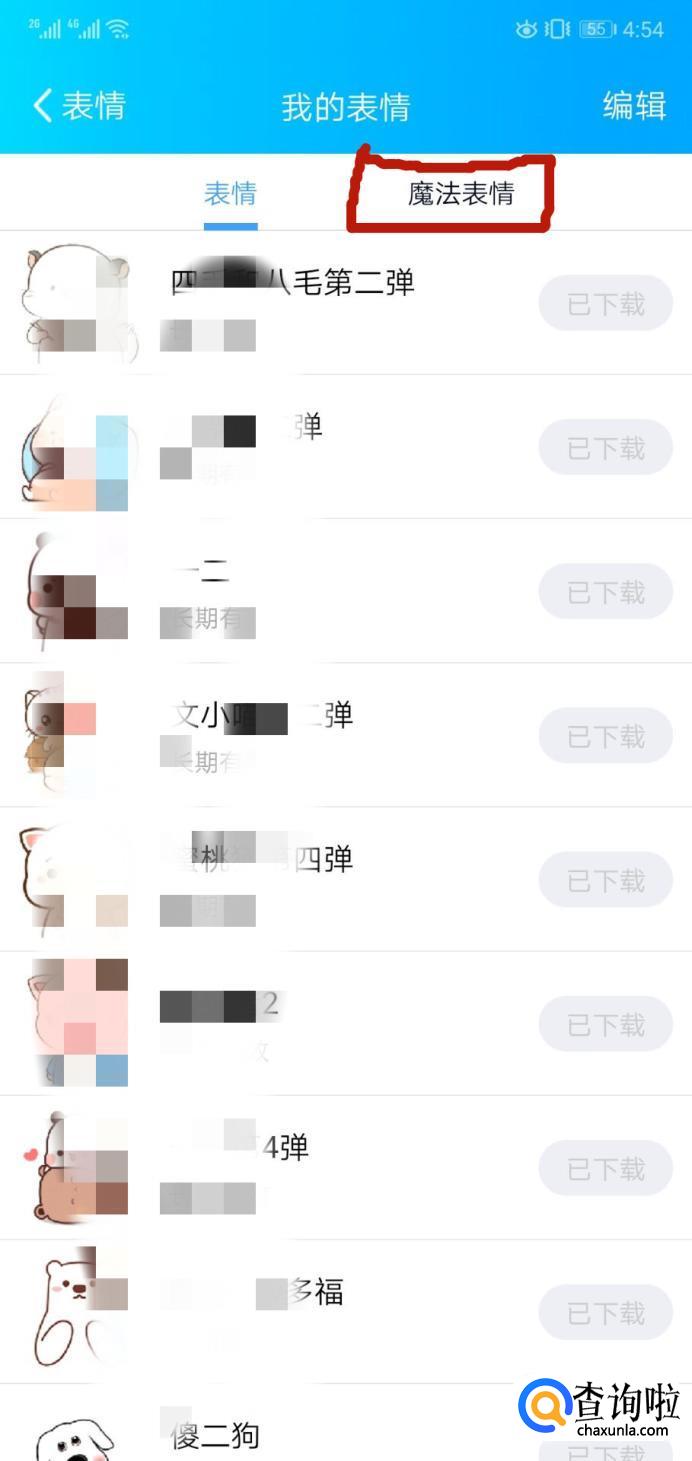Tap 已下载 next to 八毛第二弹

pyautogui.click(x=605, y=304)
